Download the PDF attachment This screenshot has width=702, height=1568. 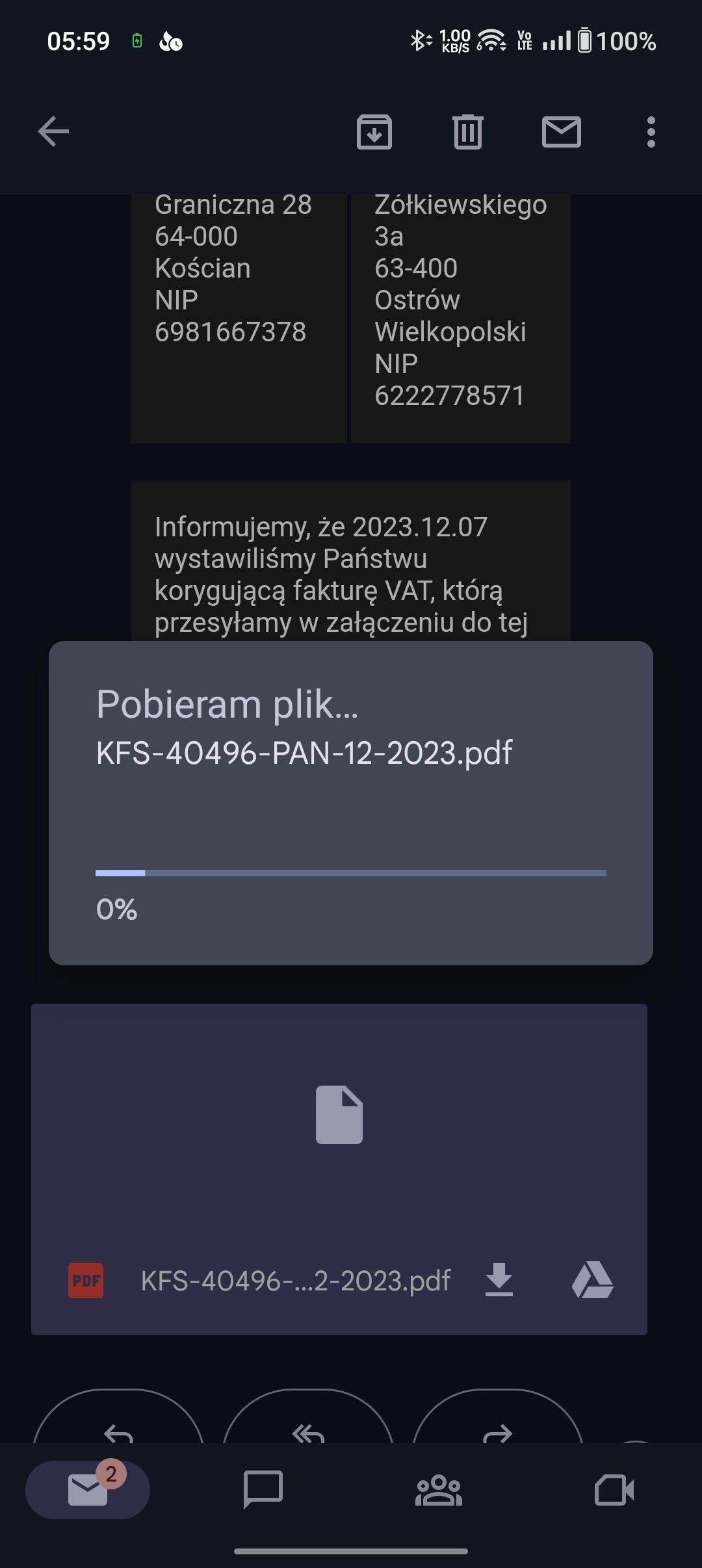pos(499,1280)
